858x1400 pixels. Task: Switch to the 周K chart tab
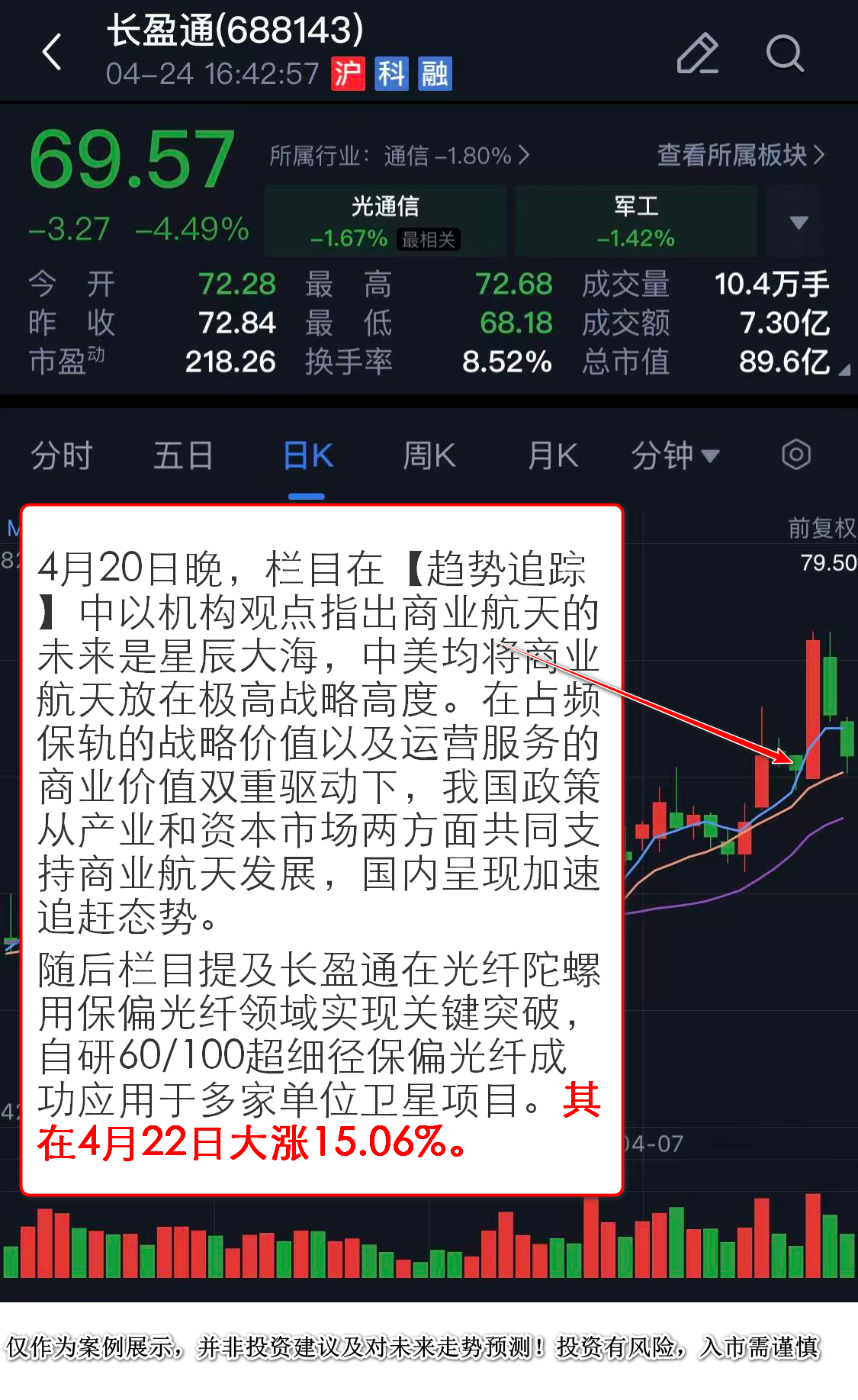[x=429, y=456]
